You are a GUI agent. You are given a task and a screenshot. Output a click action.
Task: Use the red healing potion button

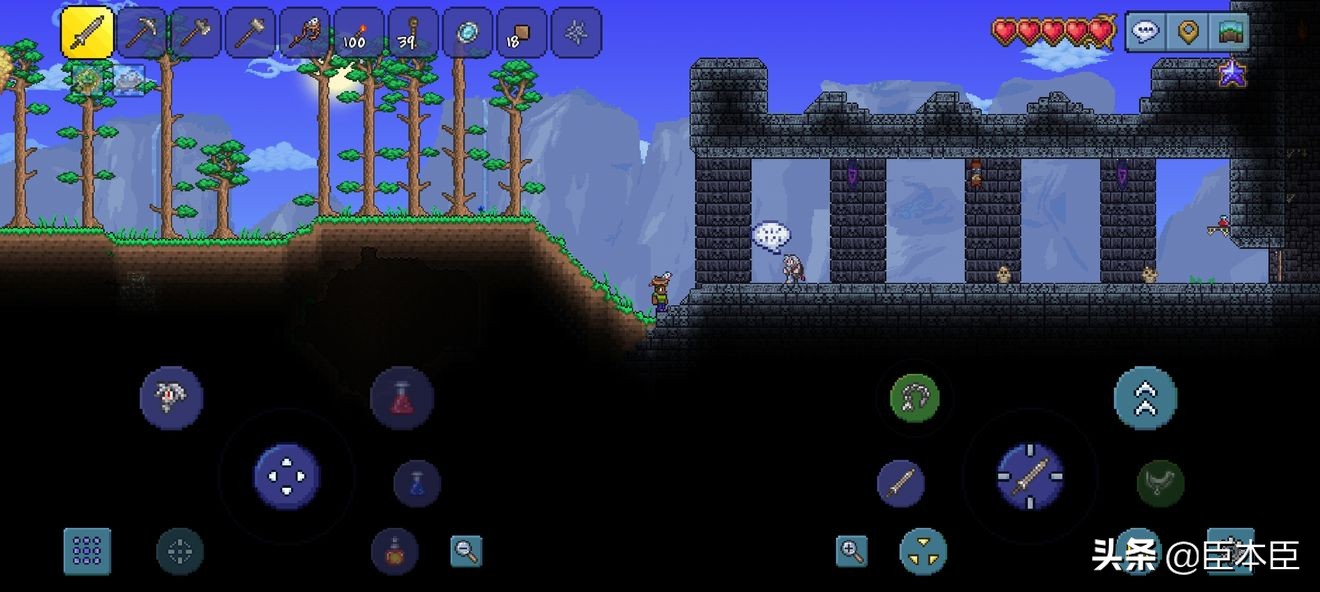click(x=402, y=398)
